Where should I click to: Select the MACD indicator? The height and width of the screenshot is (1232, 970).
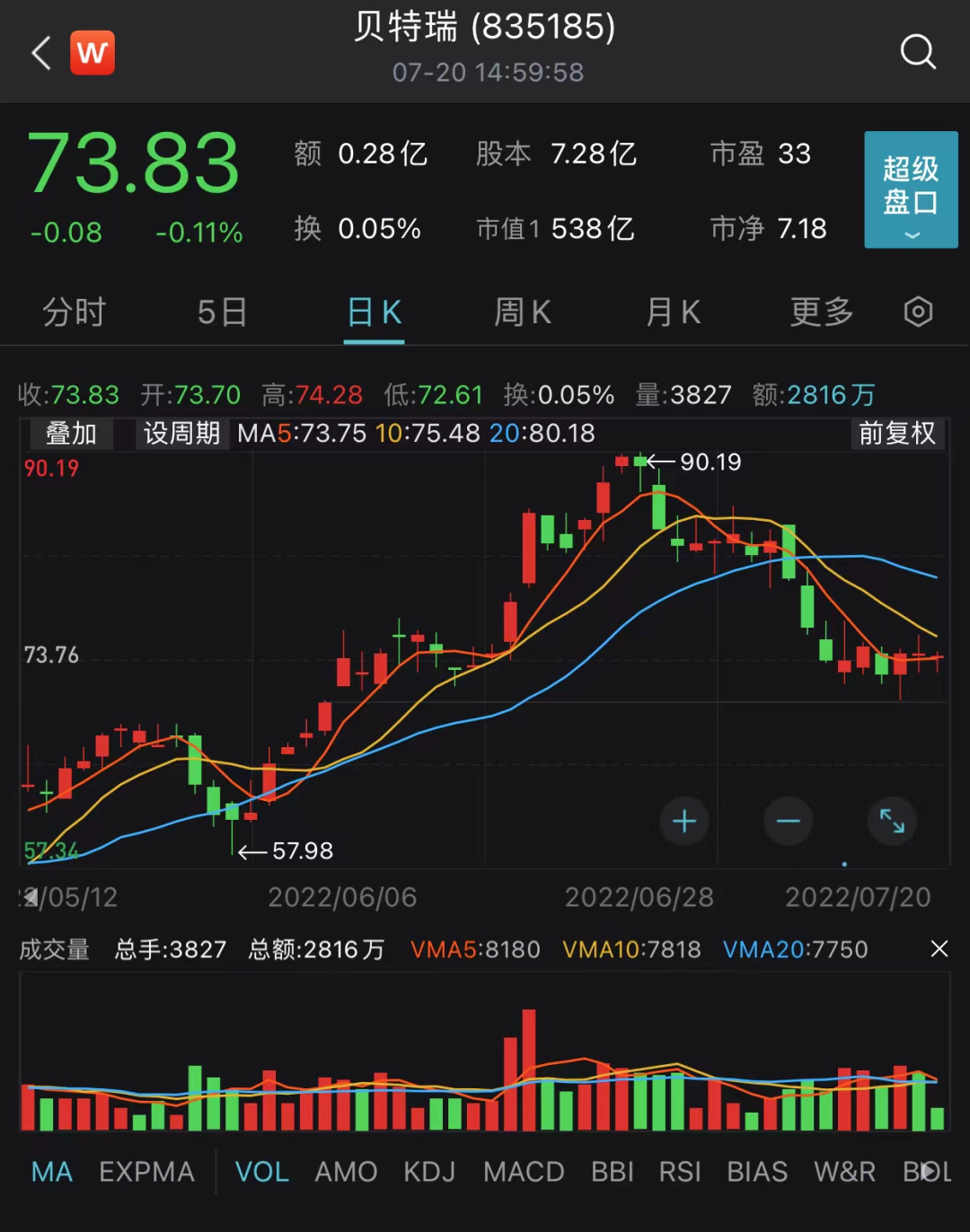pyautogui.click(x=524, y=1172)
